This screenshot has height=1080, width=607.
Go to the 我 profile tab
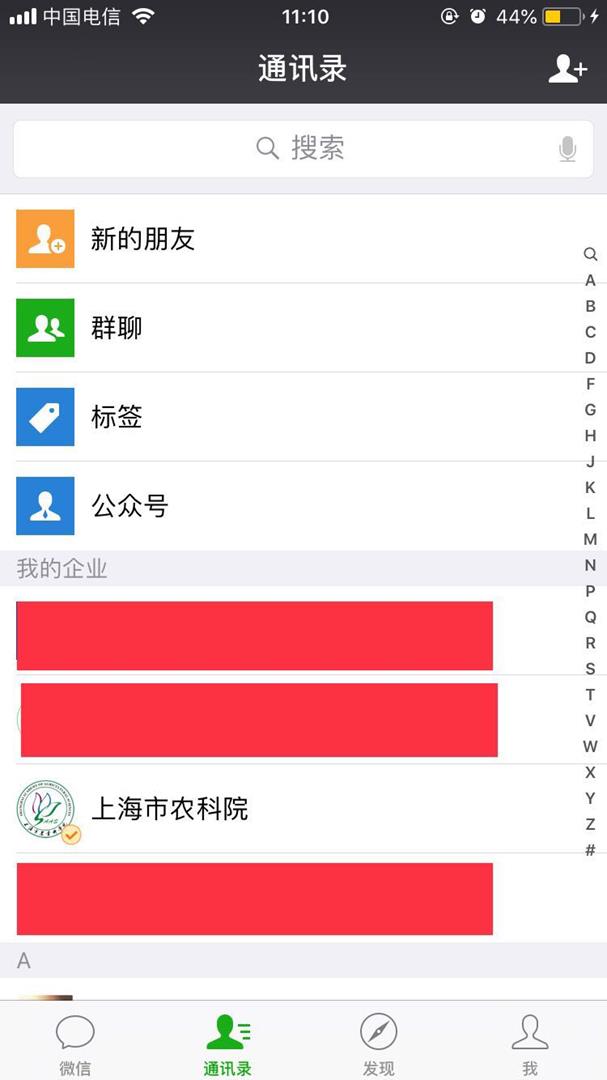(529, 1043)
